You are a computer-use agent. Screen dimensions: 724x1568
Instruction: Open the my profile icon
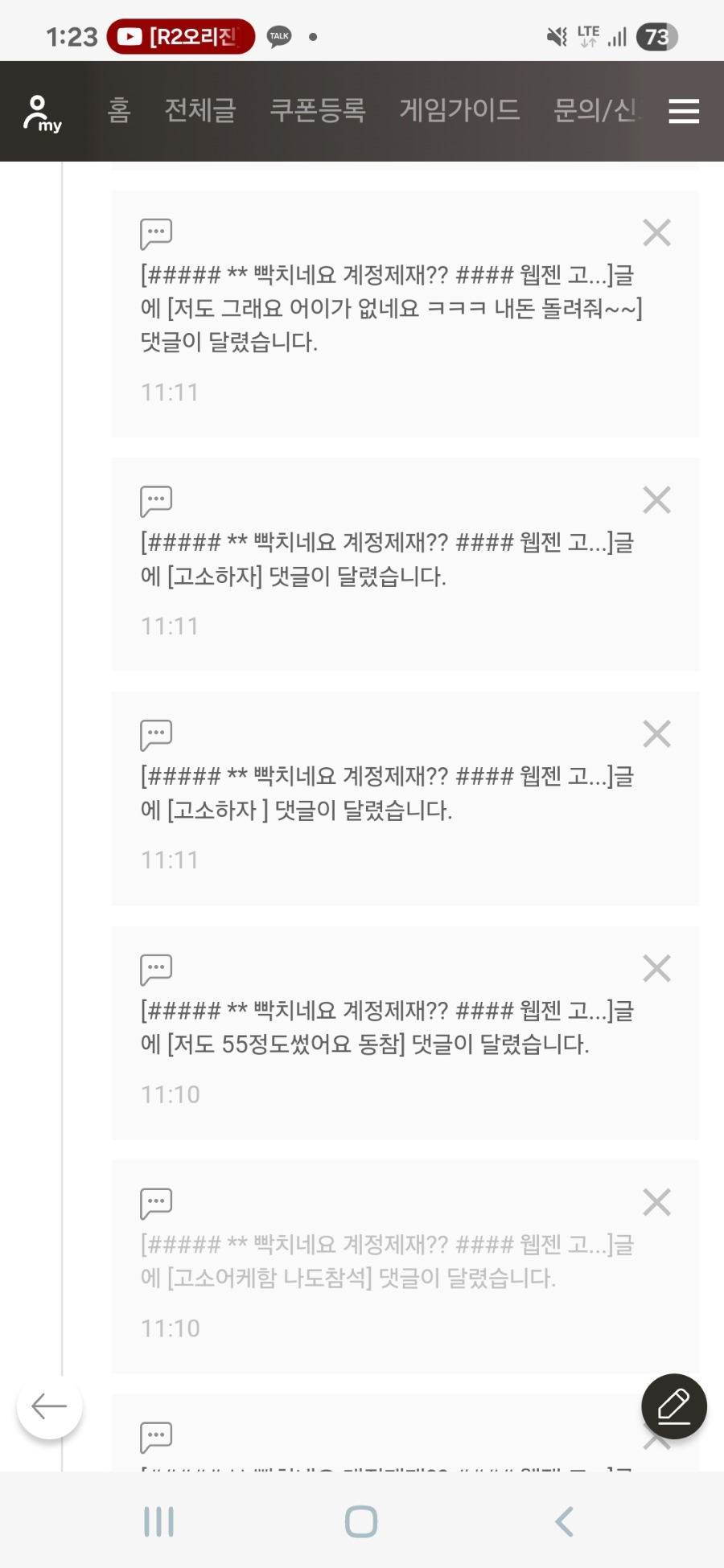click(42, 113)
